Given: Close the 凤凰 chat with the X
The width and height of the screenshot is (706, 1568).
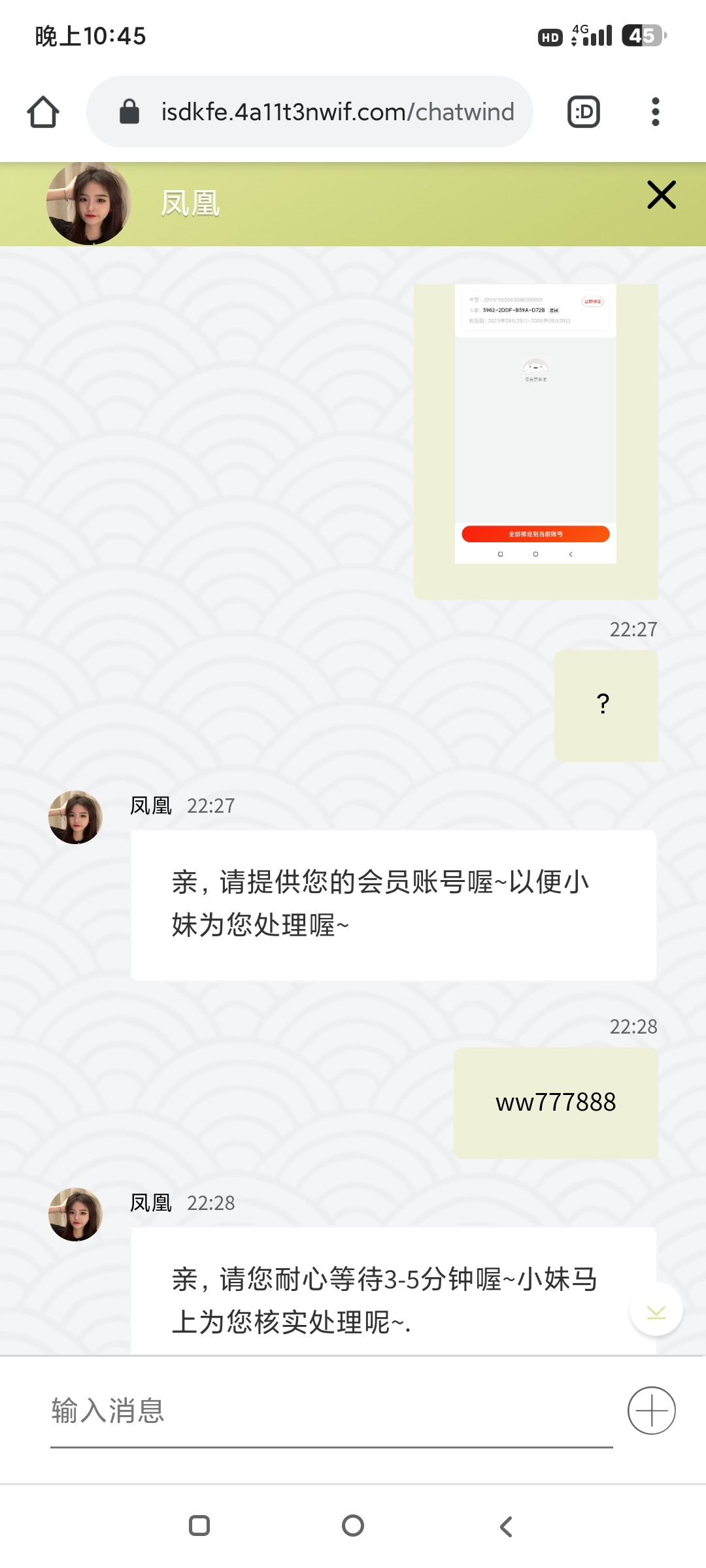Looking at the screenshot, I should point(660,195).
